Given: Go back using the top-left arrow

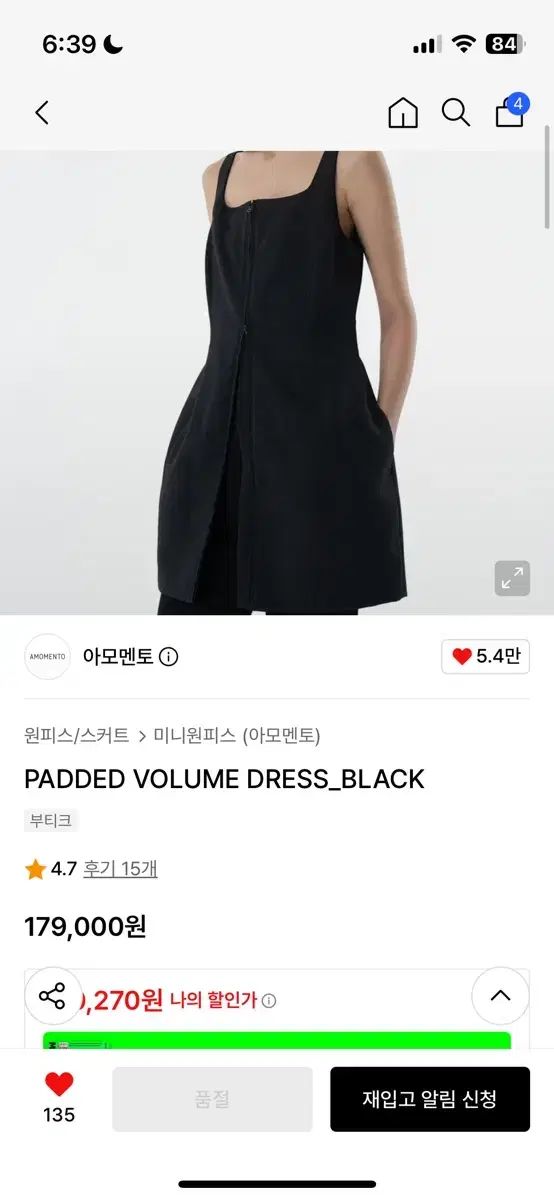Looking at the screenshot, I should [41, 113].
